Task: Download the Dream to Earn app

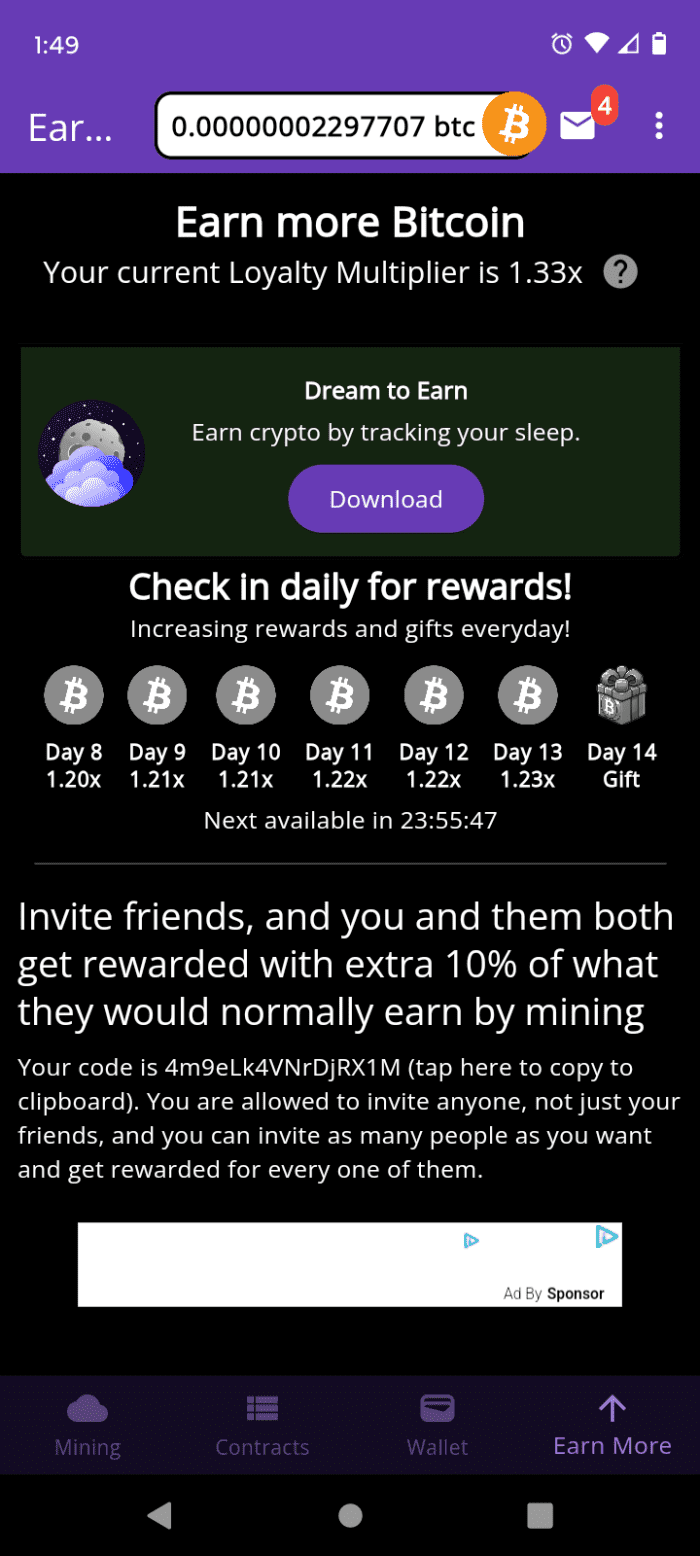Action: [386, 499]
